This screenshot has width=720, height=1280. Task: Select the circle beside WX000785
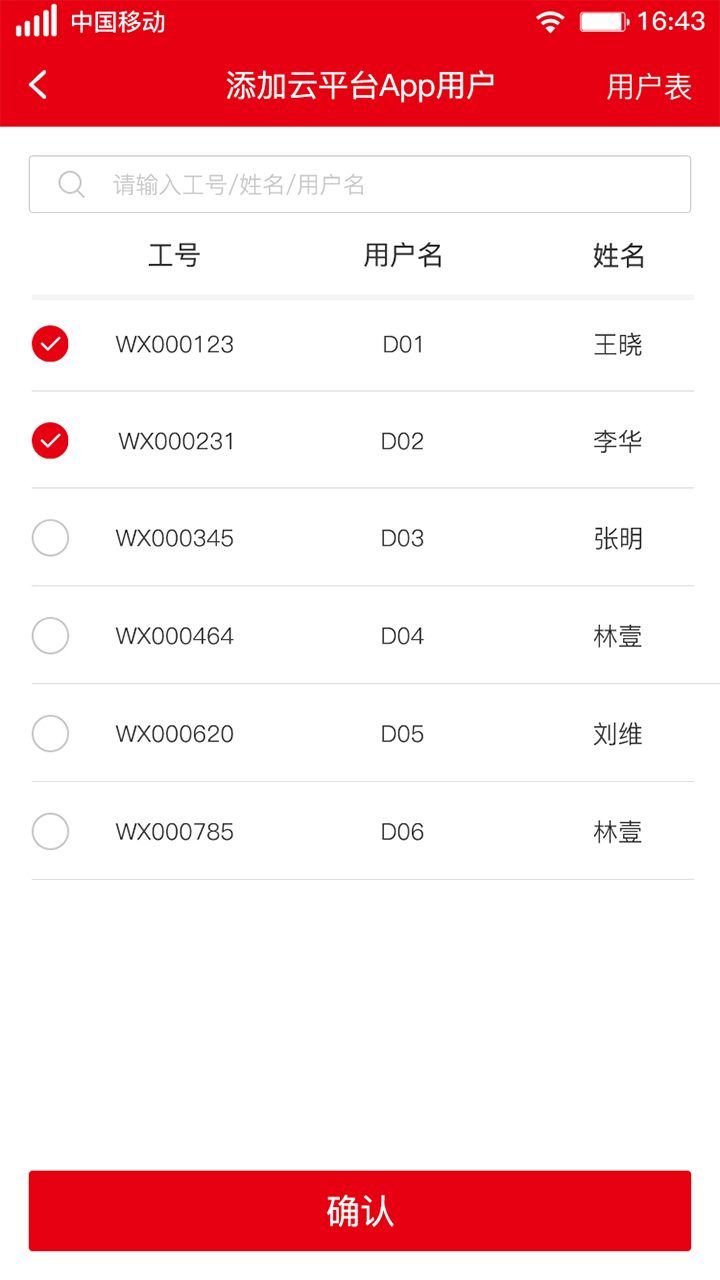(x=50, y=831)
